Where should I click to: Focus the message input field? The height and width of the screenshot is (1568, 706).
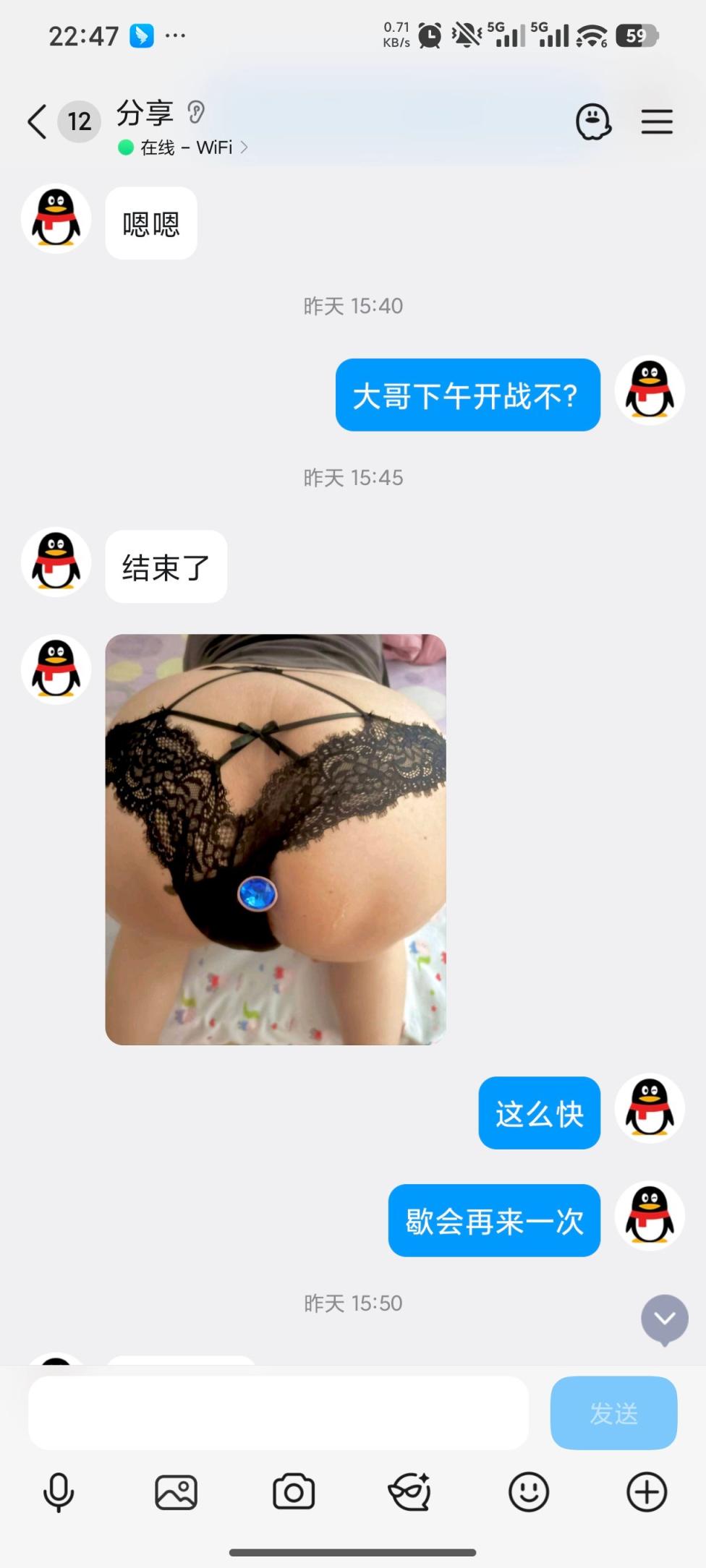tap(278, 1413)
